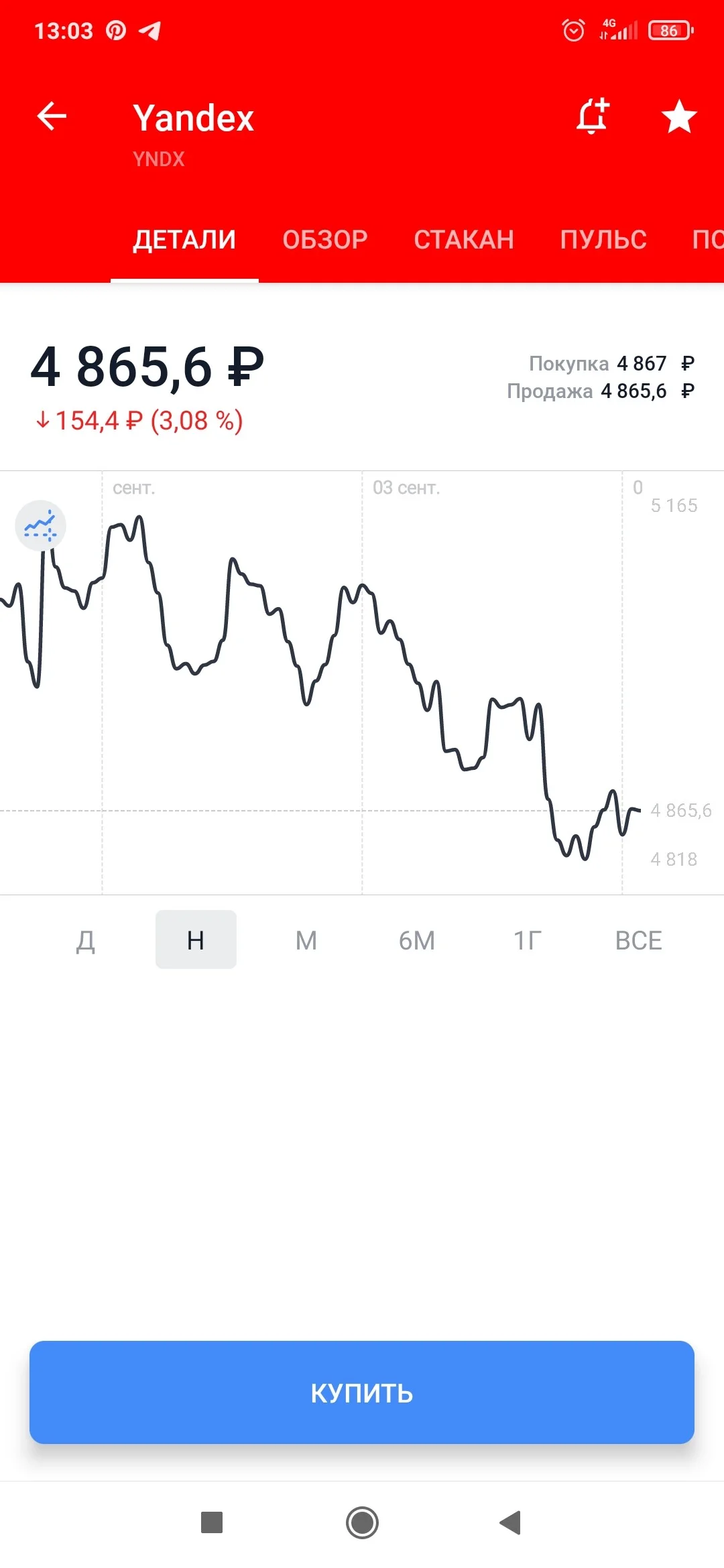This screenshot has height=1568, width=724.
Task: Show the М month chart period
Action: tap(306, 940)
